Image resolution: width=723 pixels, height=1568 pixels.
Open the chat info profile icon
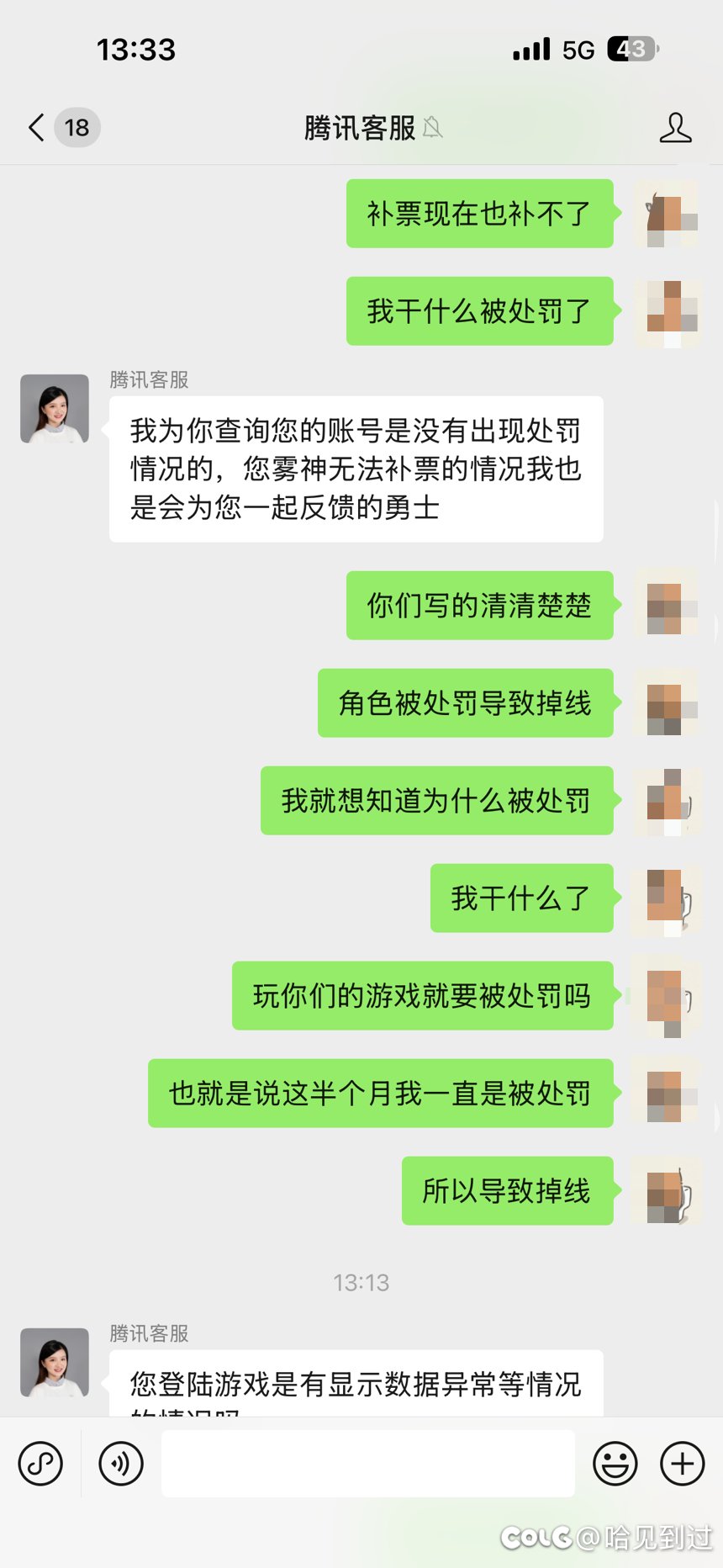tap(675, 128)
